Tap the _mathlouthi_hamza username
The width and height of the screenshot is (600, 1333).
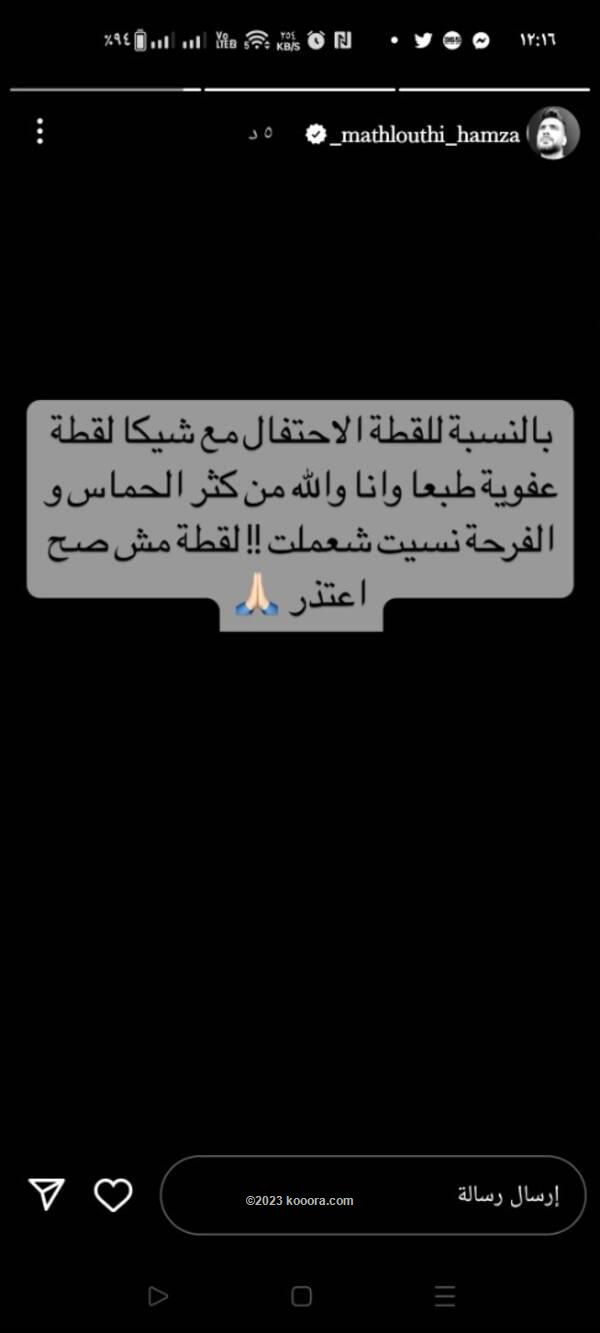tap(424, 135)
